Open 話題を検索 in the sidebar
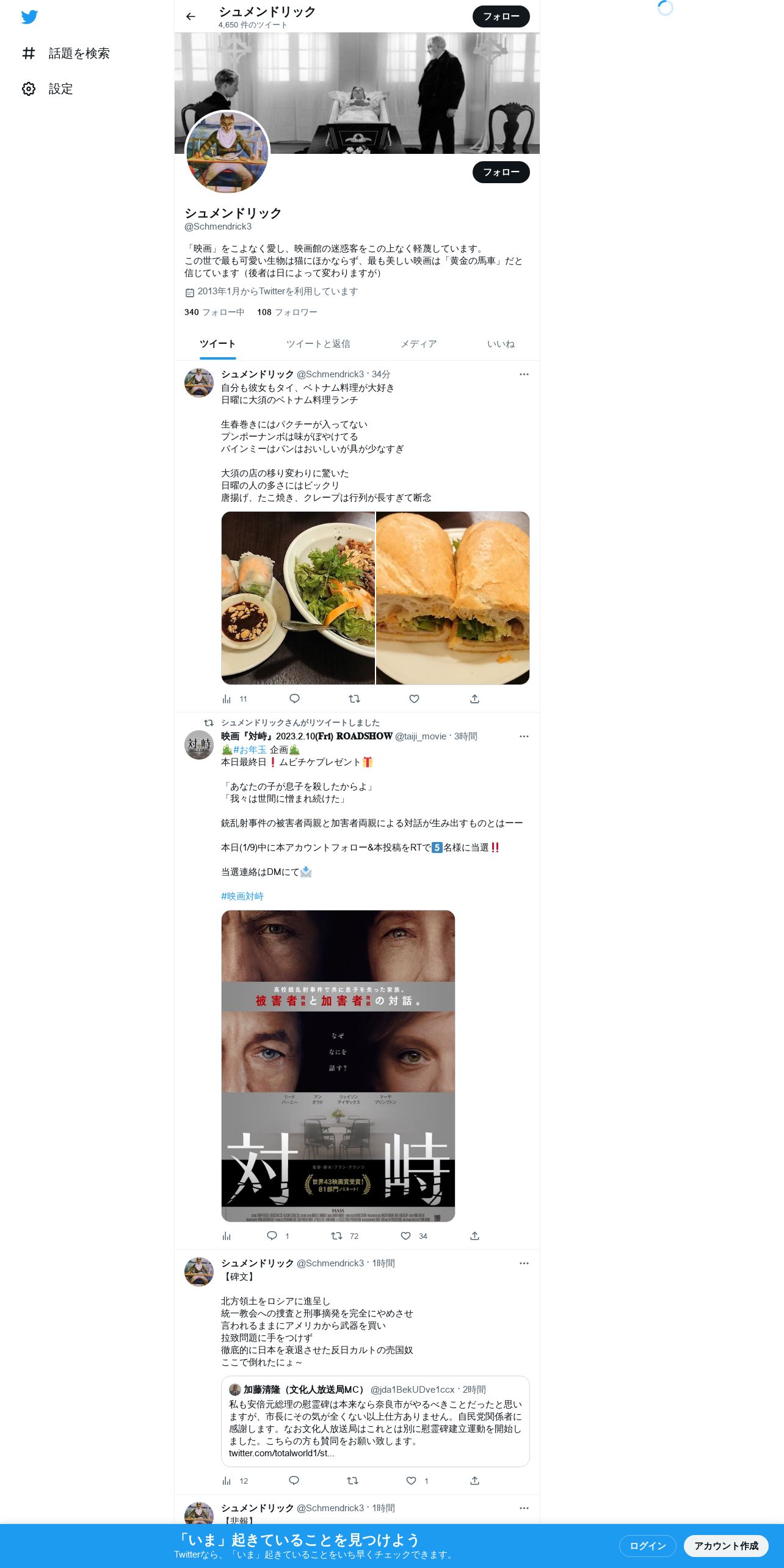784x1568 pixels. click(66, 54)
